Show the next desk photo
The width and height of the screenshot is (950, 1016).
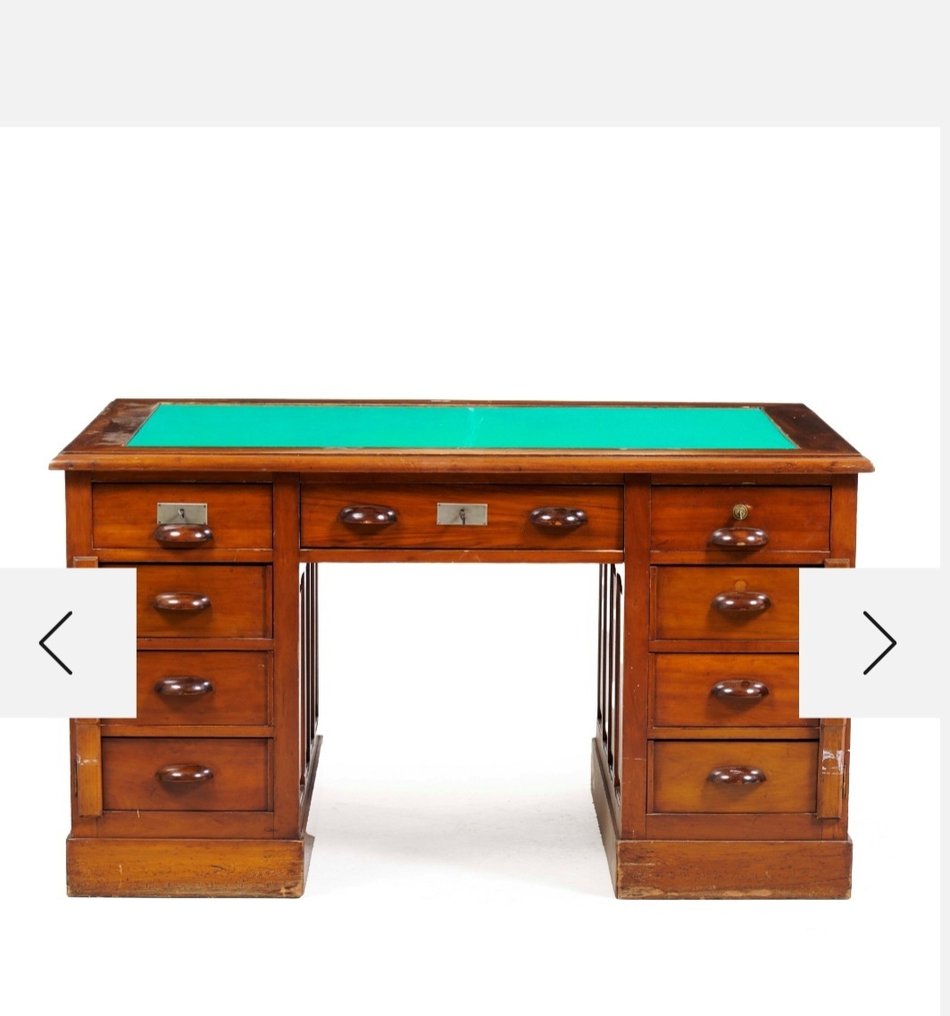[878, 643]
